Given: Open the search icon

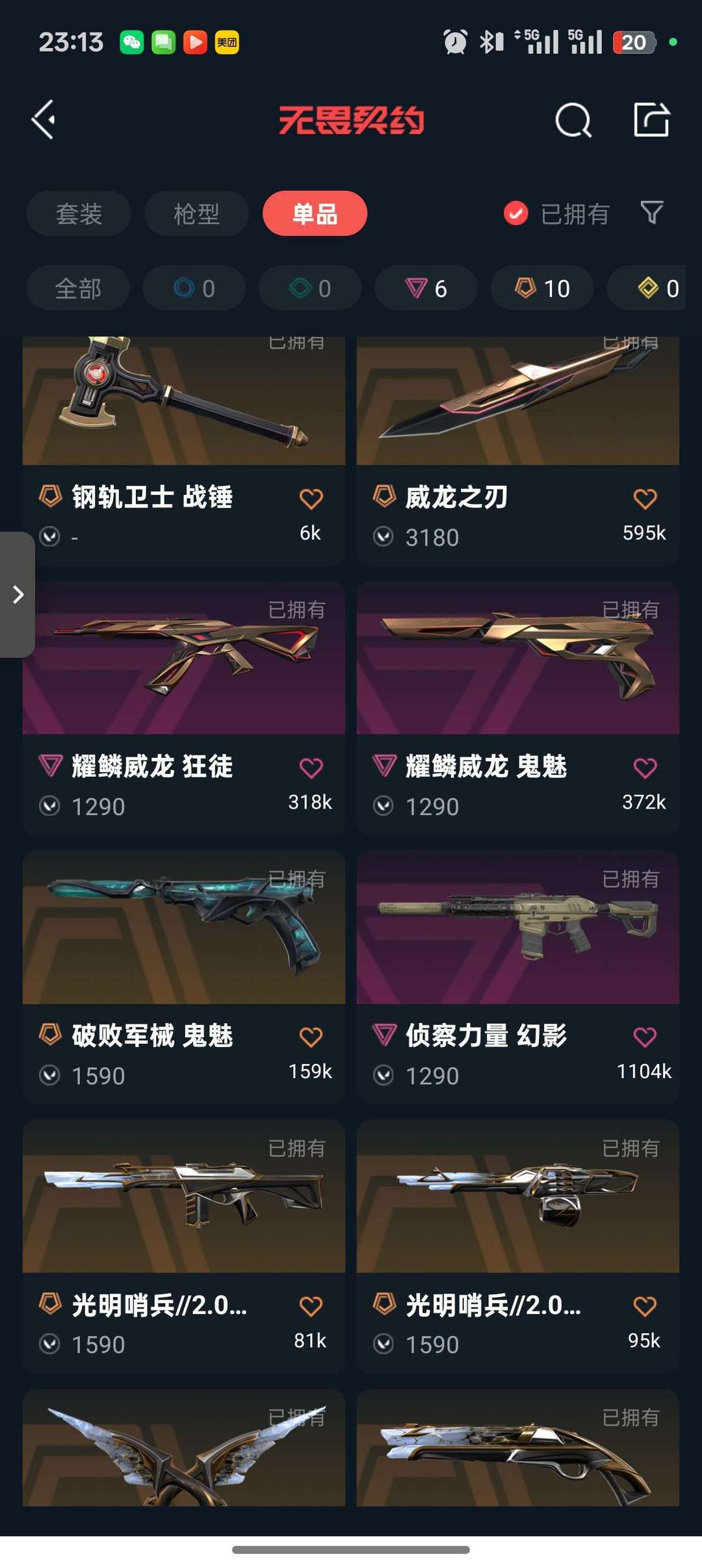Looking at the screenshot, I should (573, 120).
